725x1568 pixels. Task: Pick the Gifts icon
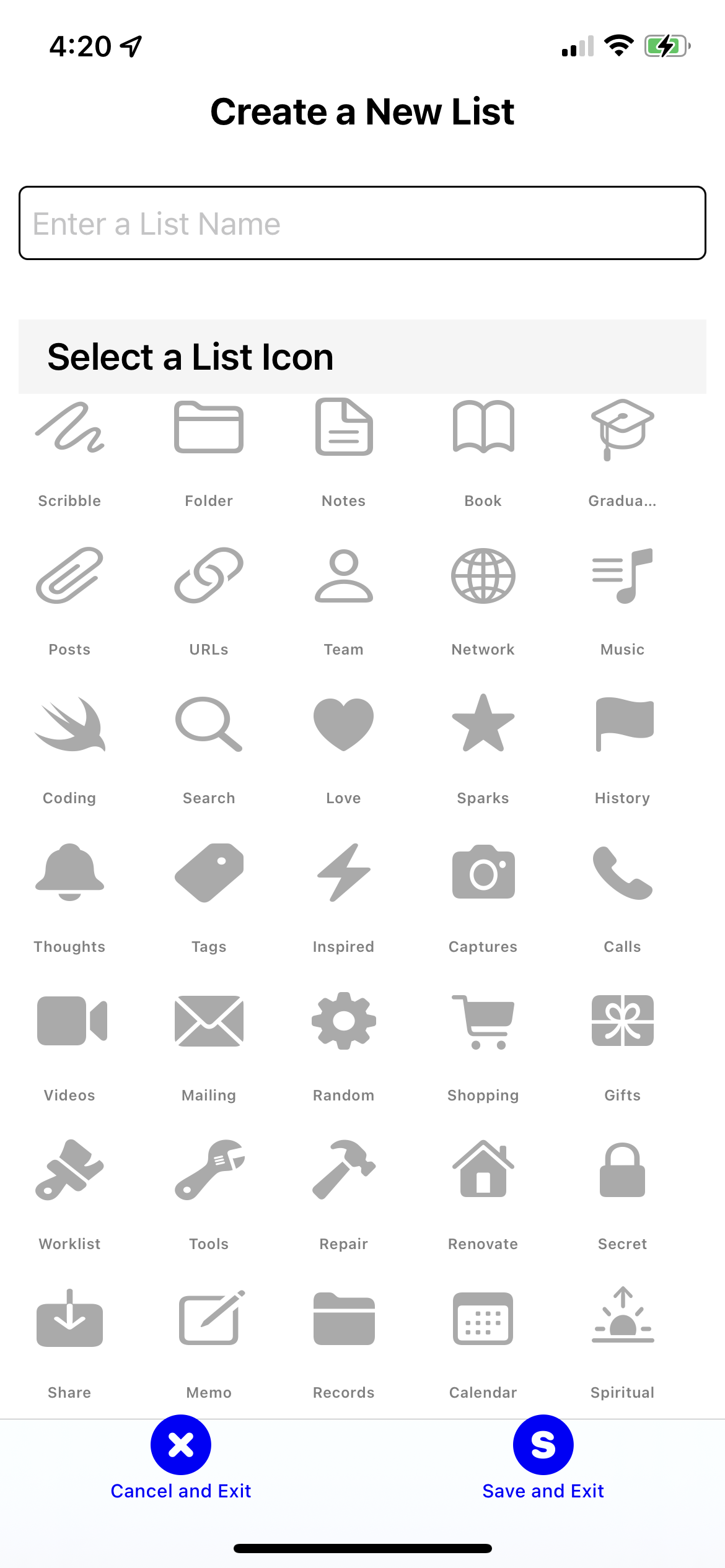click(x=622, y=1022)
